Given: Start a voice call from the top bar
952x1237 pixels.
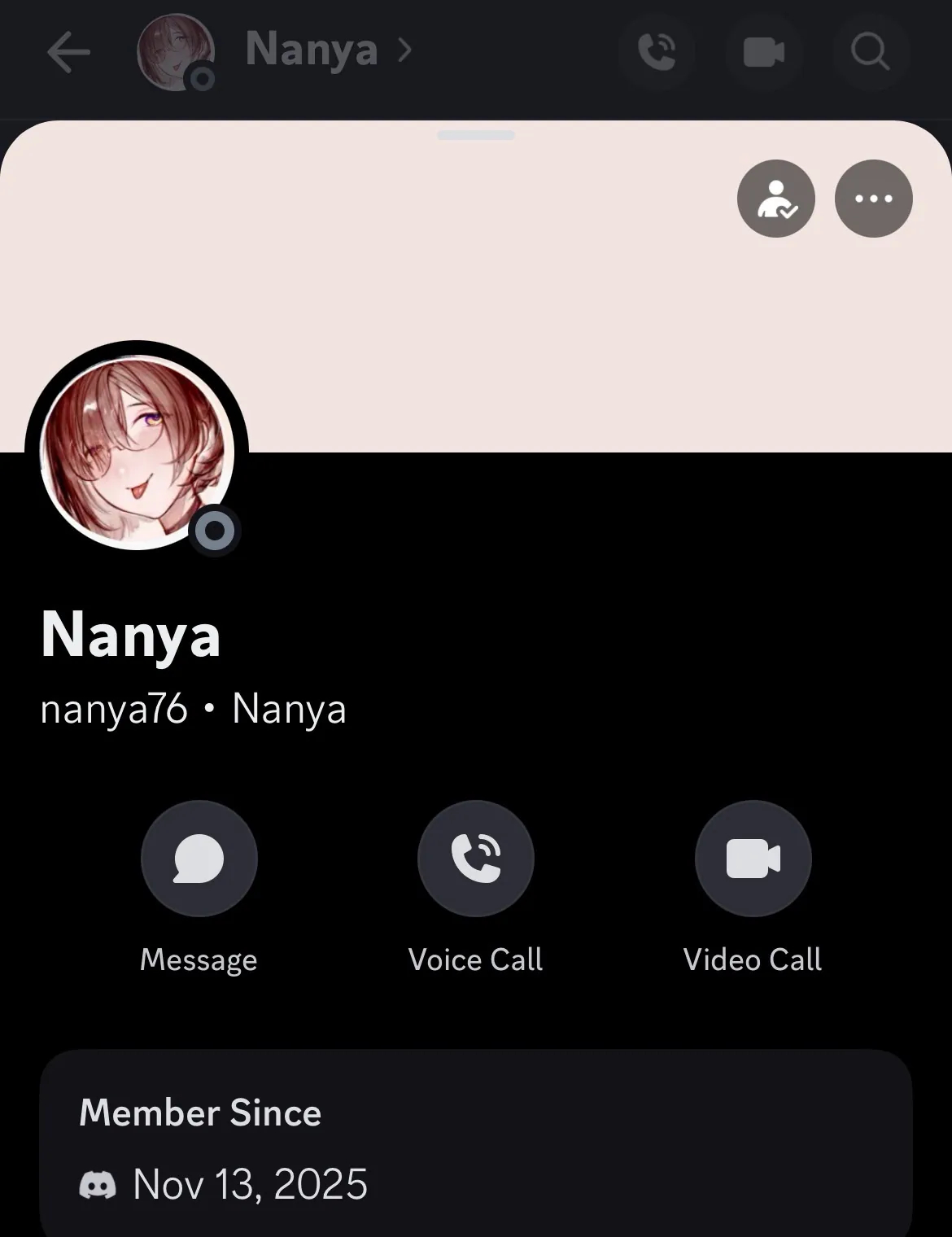Looking at the screenshot, I should point(657,53).
